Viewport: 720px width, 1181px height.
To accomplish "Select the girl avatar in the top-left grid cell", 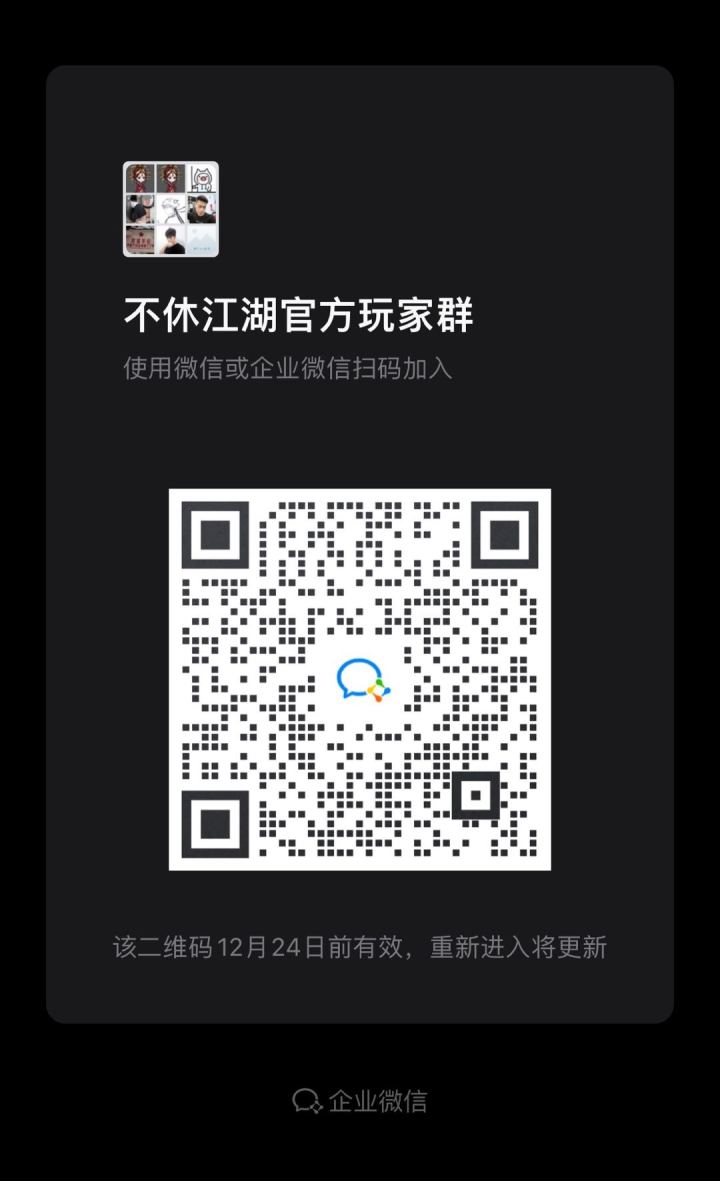I will pyautogui.click(x=140, y=177).
